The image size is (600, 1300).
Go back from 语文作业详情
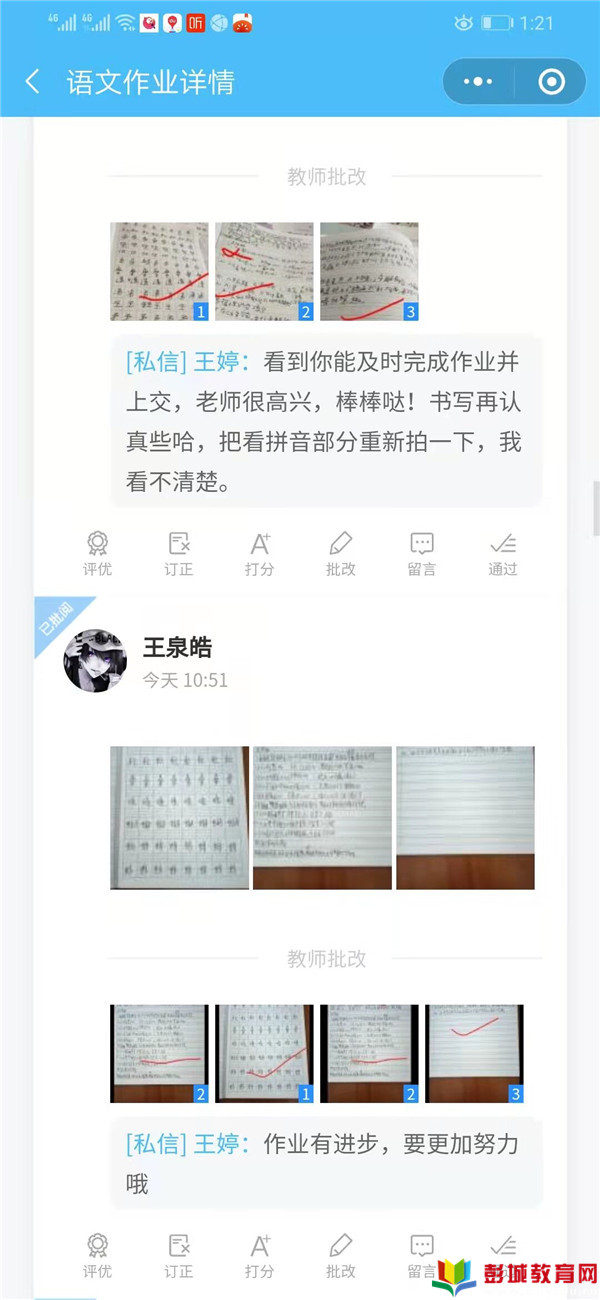click(x=33, y=82)
